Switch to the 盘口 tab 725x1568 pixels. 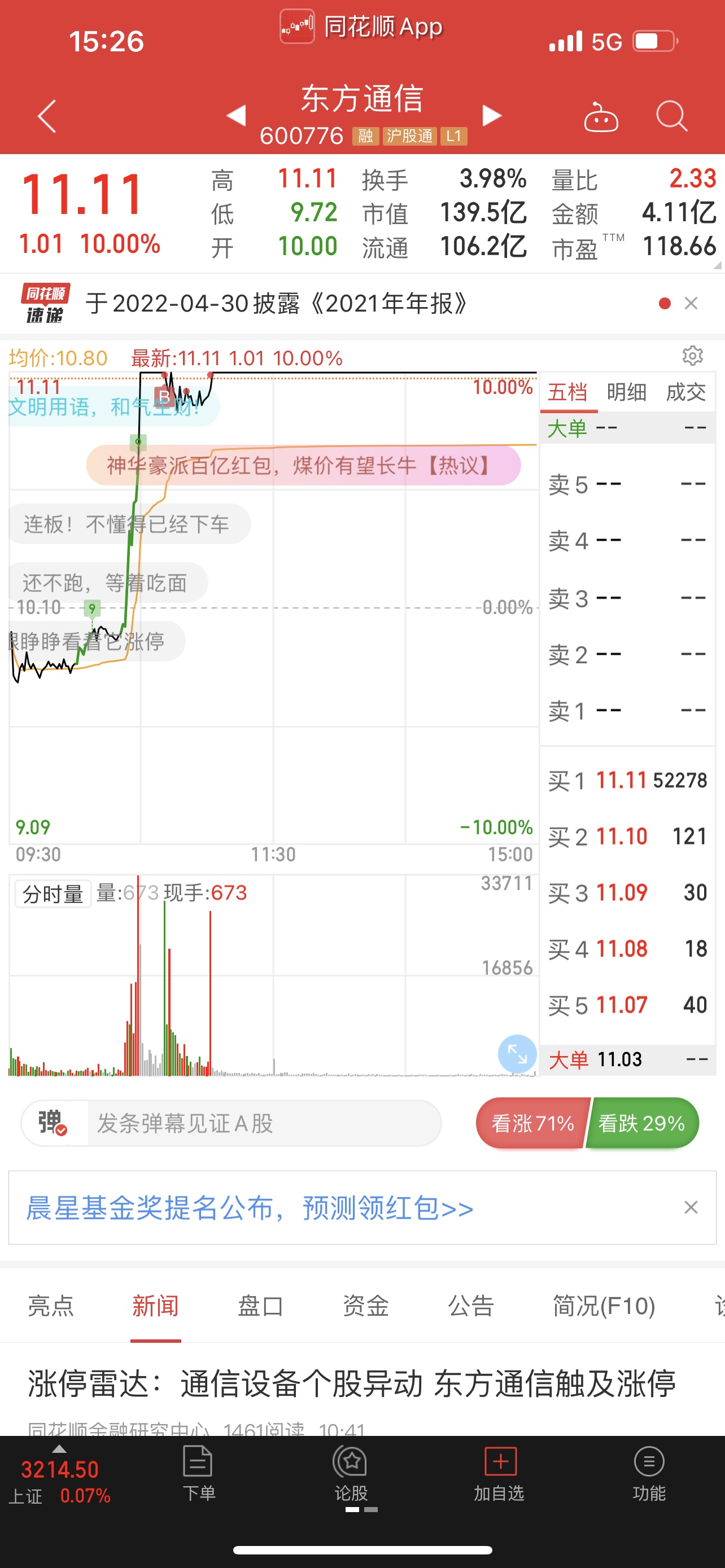260,1306
